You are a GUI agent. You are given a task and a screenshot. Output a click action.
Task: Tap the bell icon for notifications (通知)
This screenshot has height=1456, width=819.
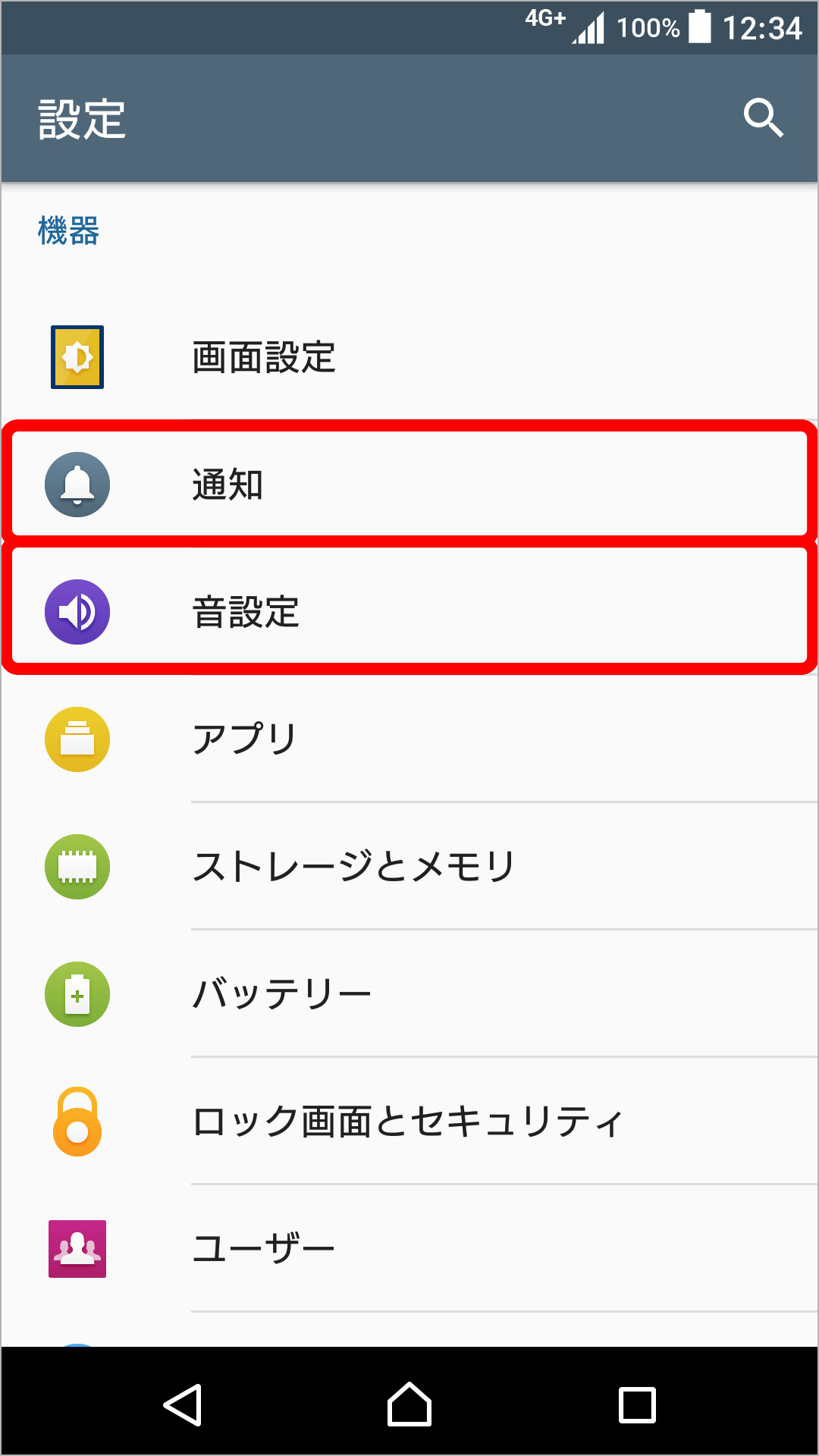point(77,483)
